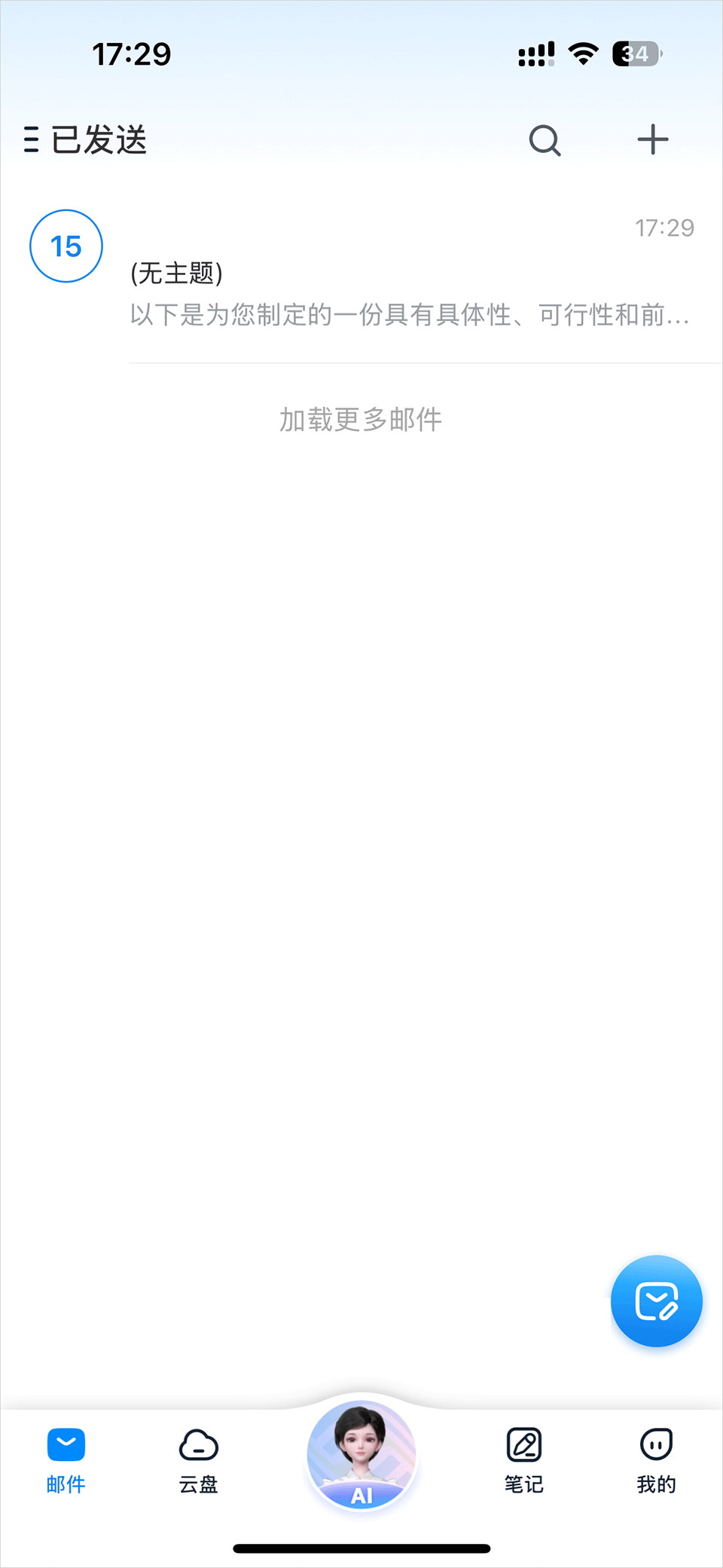This screenshot has width=723, height=1568.
Task: Compose a new email with the floating button
Action: coord(656,1301)
